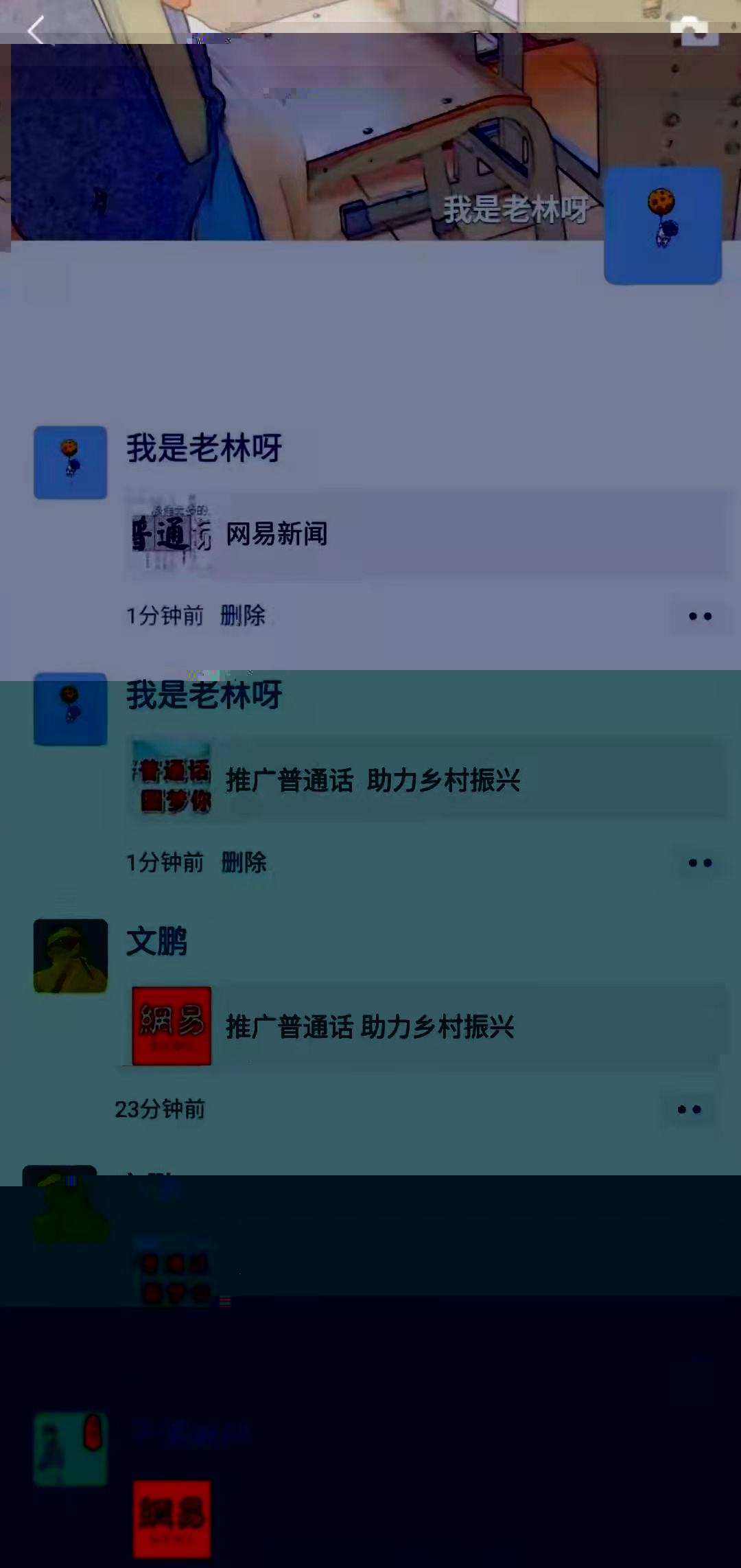Open 文鹏's profile via name
741x1568 pixels.
click(x=156, y=941)
